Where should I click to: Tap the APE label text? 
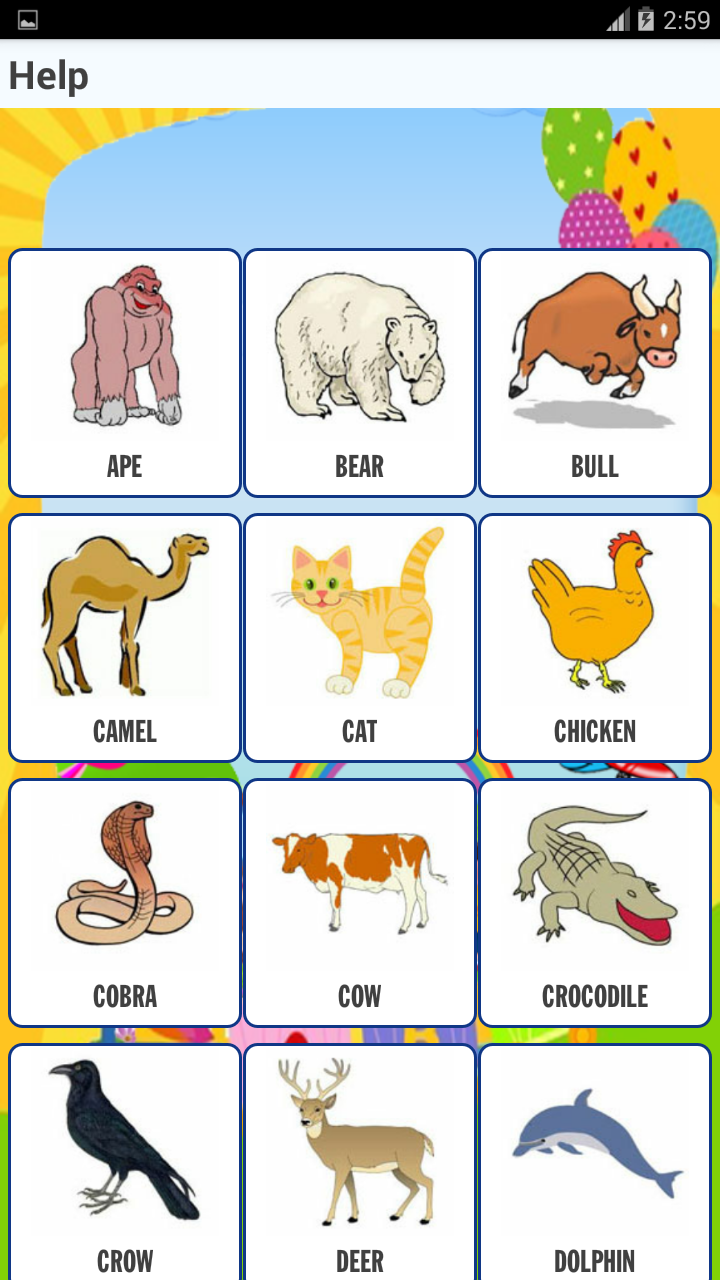coord(124,466)
